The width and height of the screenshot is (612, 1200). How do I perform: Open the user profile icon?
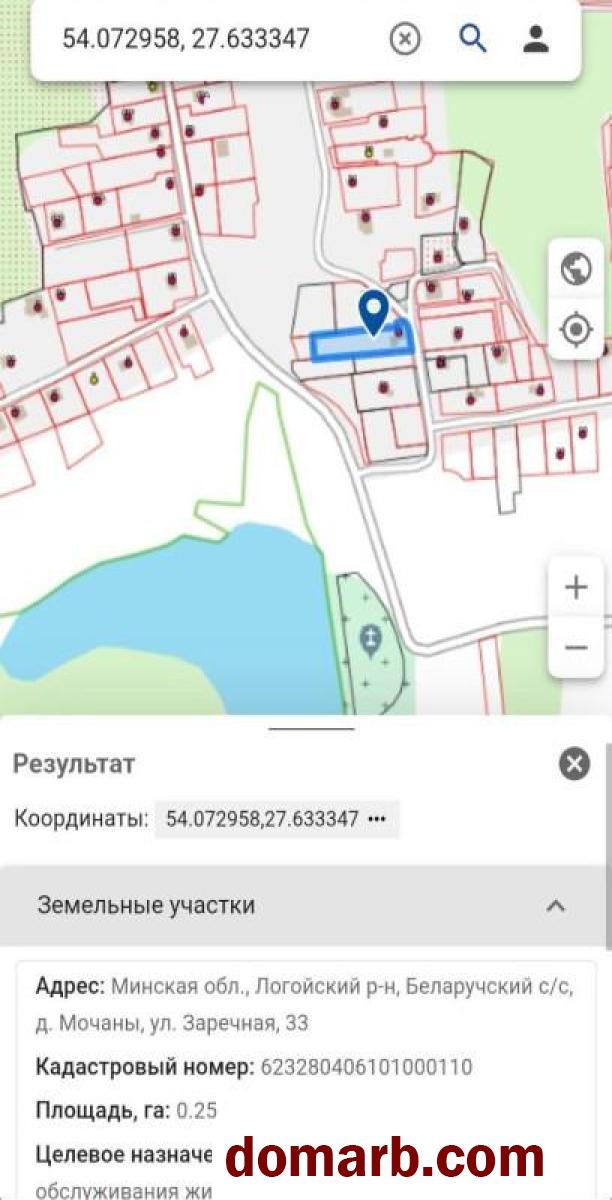(537, 39)
